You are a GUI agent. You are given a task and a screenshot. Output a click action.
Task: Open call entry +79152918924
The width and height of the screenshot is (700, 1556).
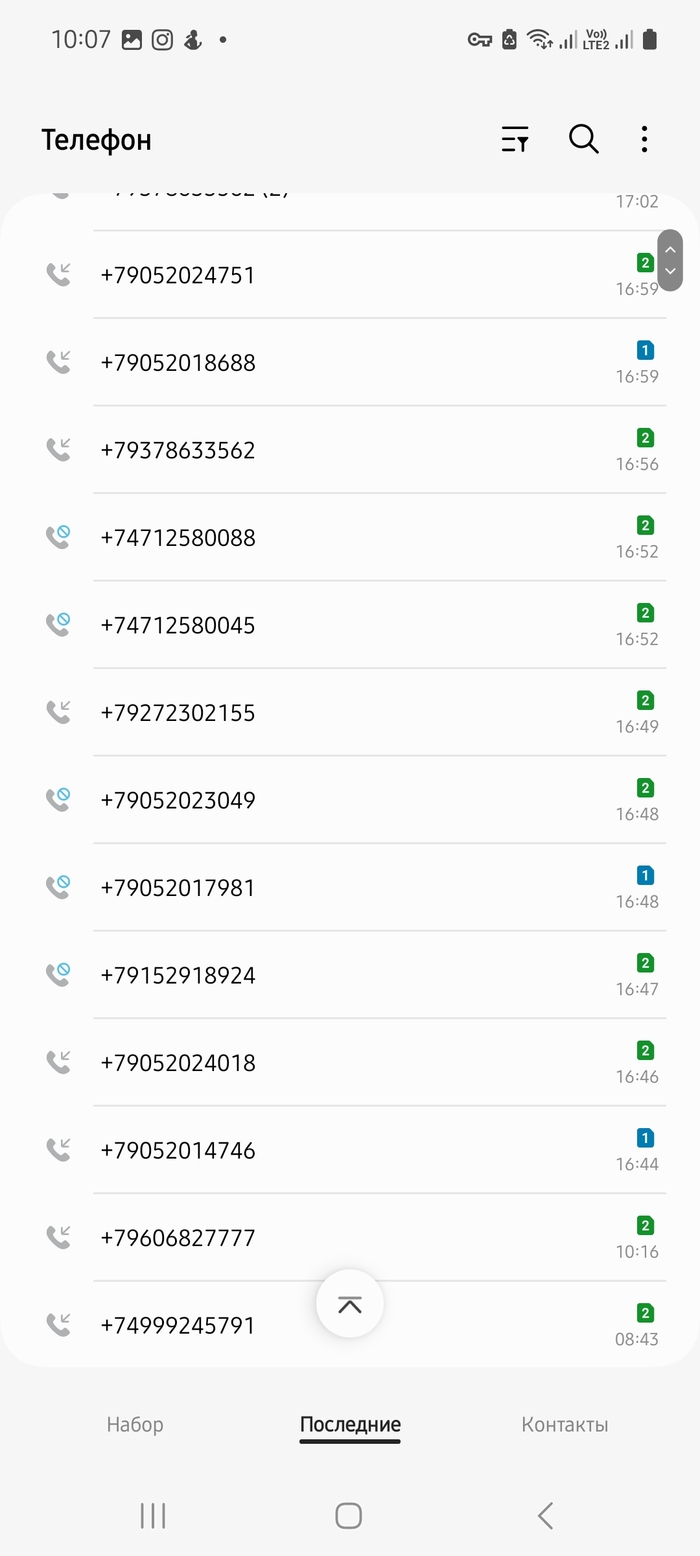pyautogui.click(x=178, y=975)
